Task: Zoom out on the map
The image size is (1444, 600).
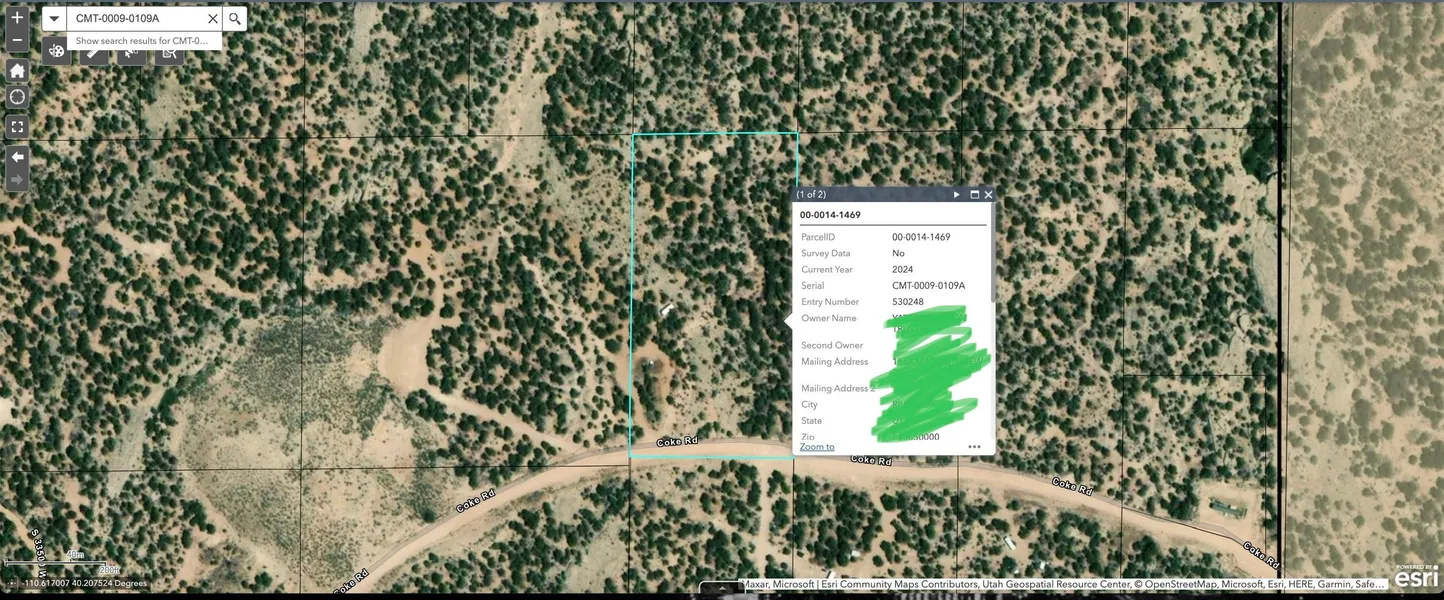Action: [x=17, y=41]
